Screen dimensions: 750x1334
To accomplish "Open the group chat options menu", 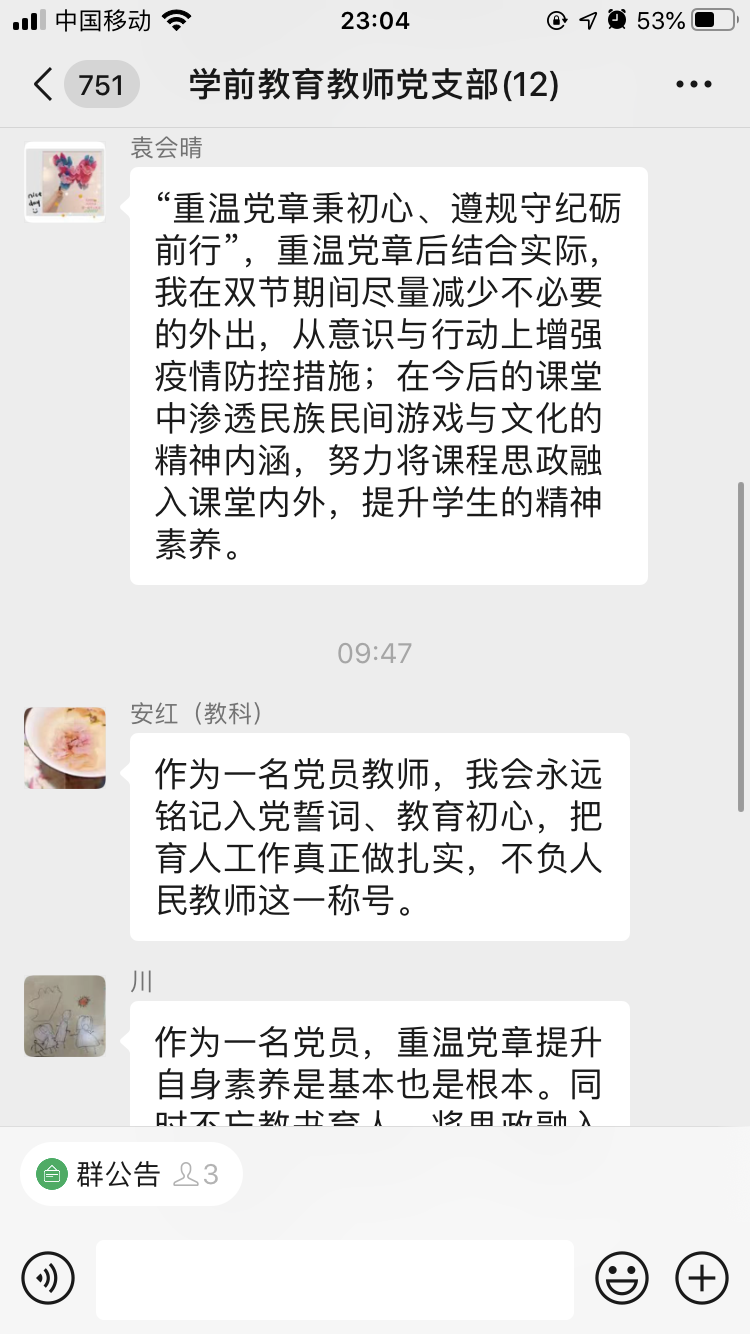I will (x=694, y=85).
